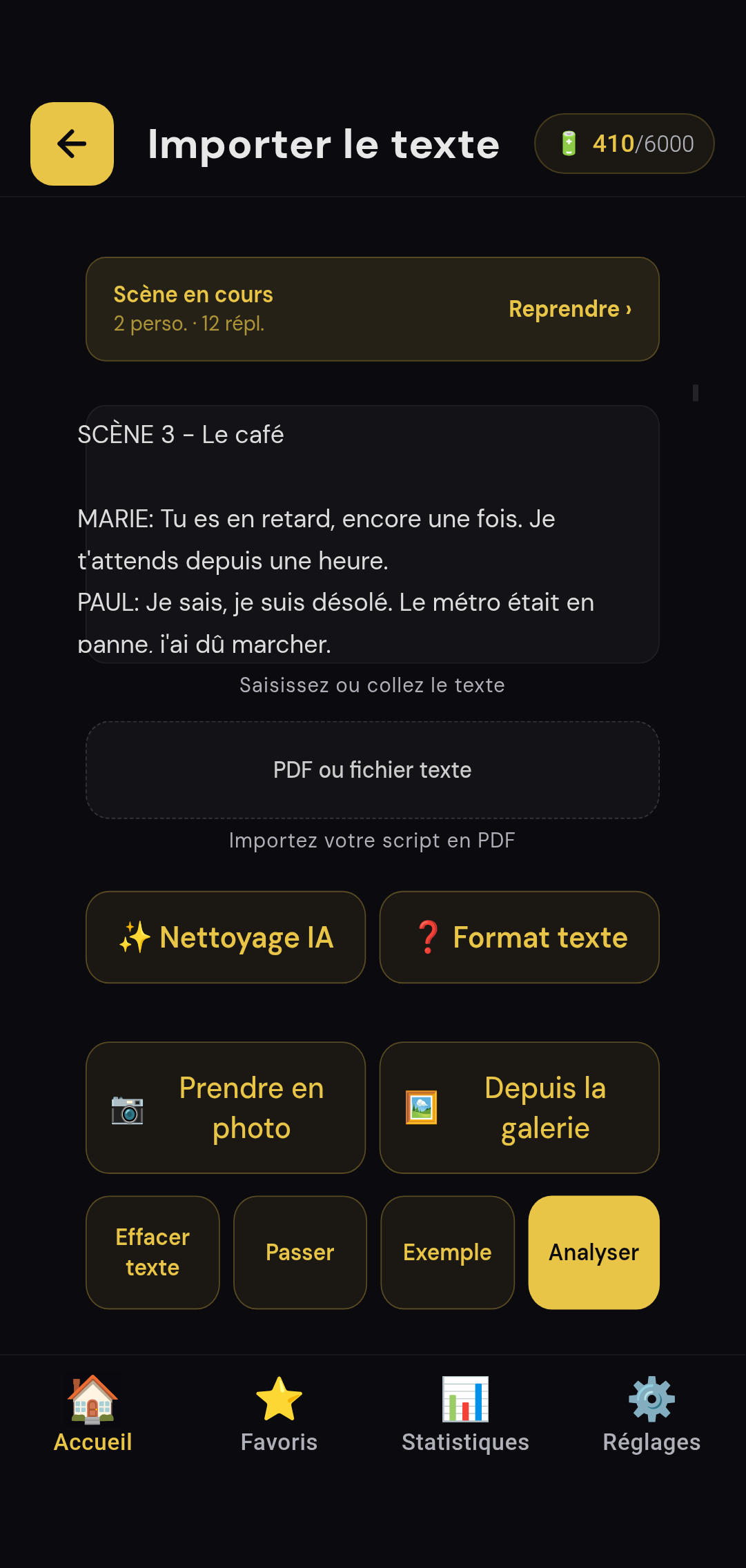The width and height of the screenshot is (746, 1568).
Task: View the Statistiques tab
Action: [x=466, y=1415]
